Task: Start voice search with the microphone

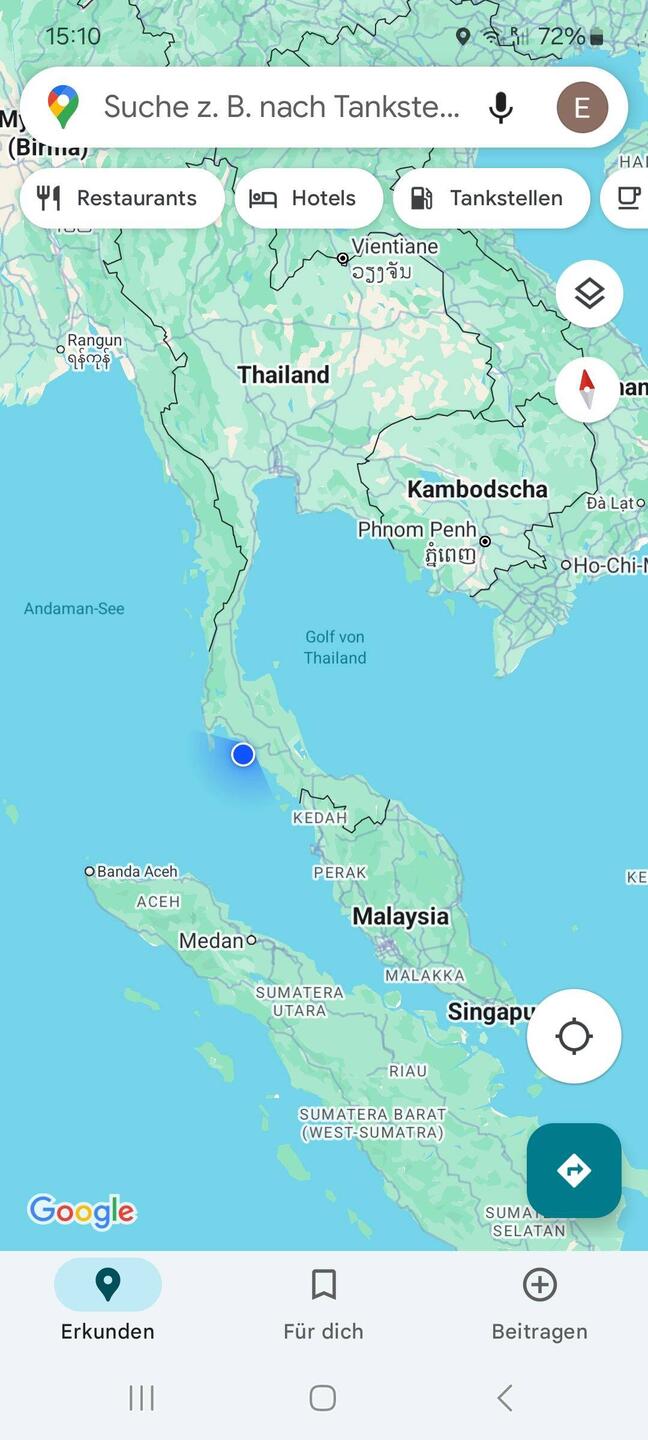Action: [x=500, y=107]
